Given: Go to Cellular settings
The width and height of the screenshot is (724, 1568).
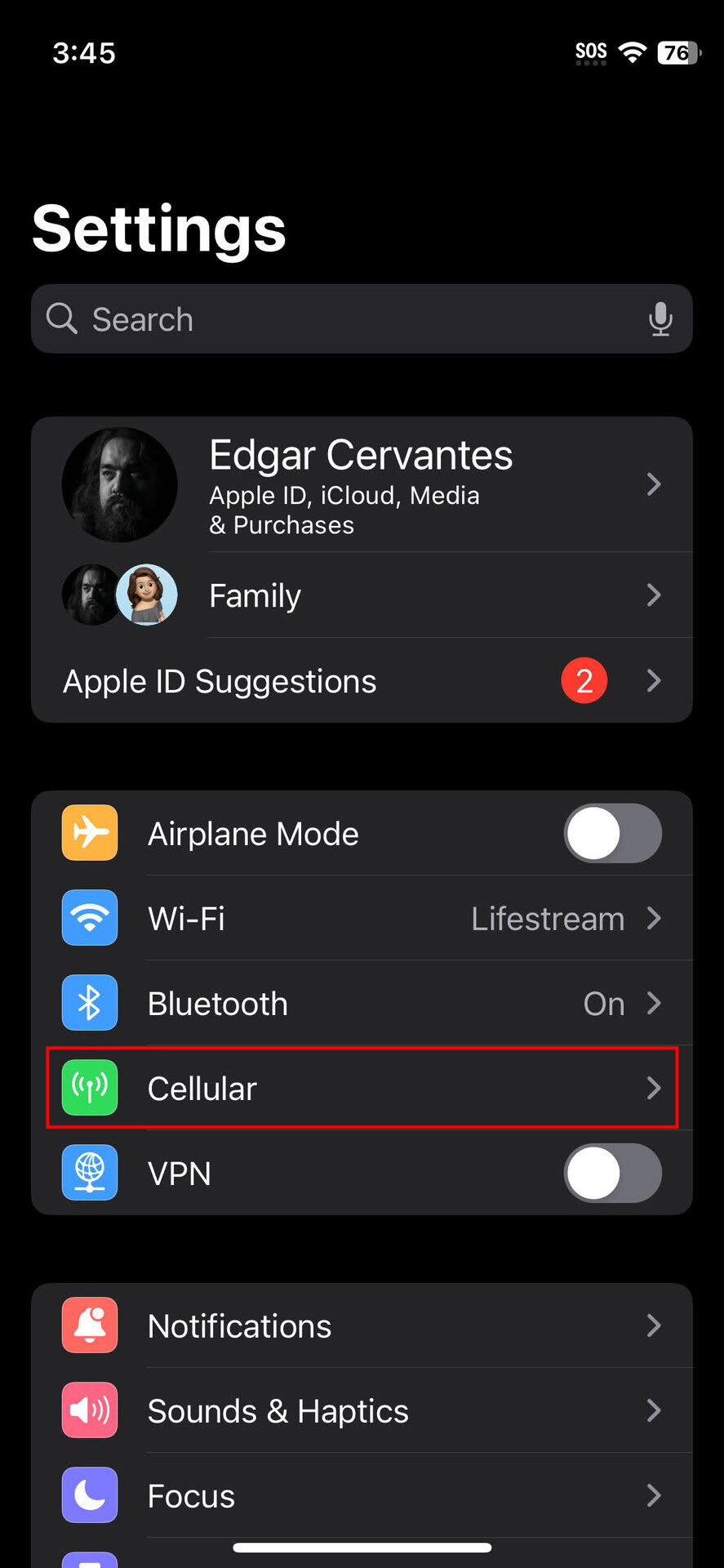Looking at the screenshot, I should point(362,1089).
